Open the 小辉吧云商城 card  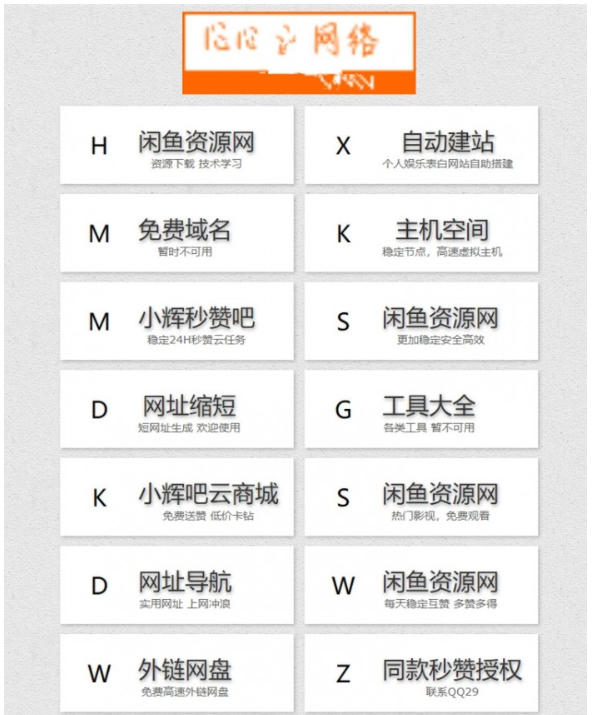(x=177, y=498)
